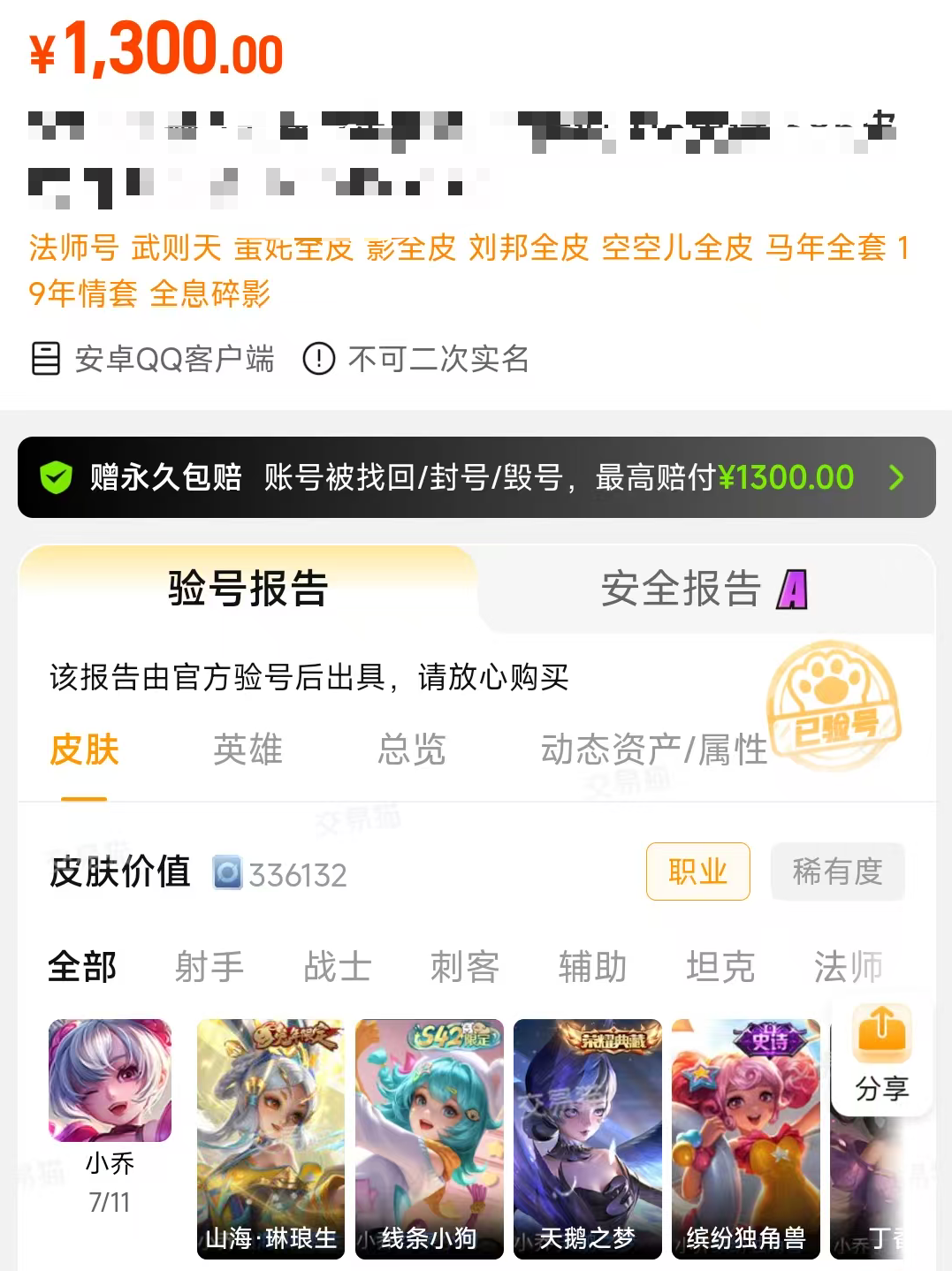The height and width of the screenshot is (1271, 952).
Task: Show 全部 skins category
Action: [82, 967]
